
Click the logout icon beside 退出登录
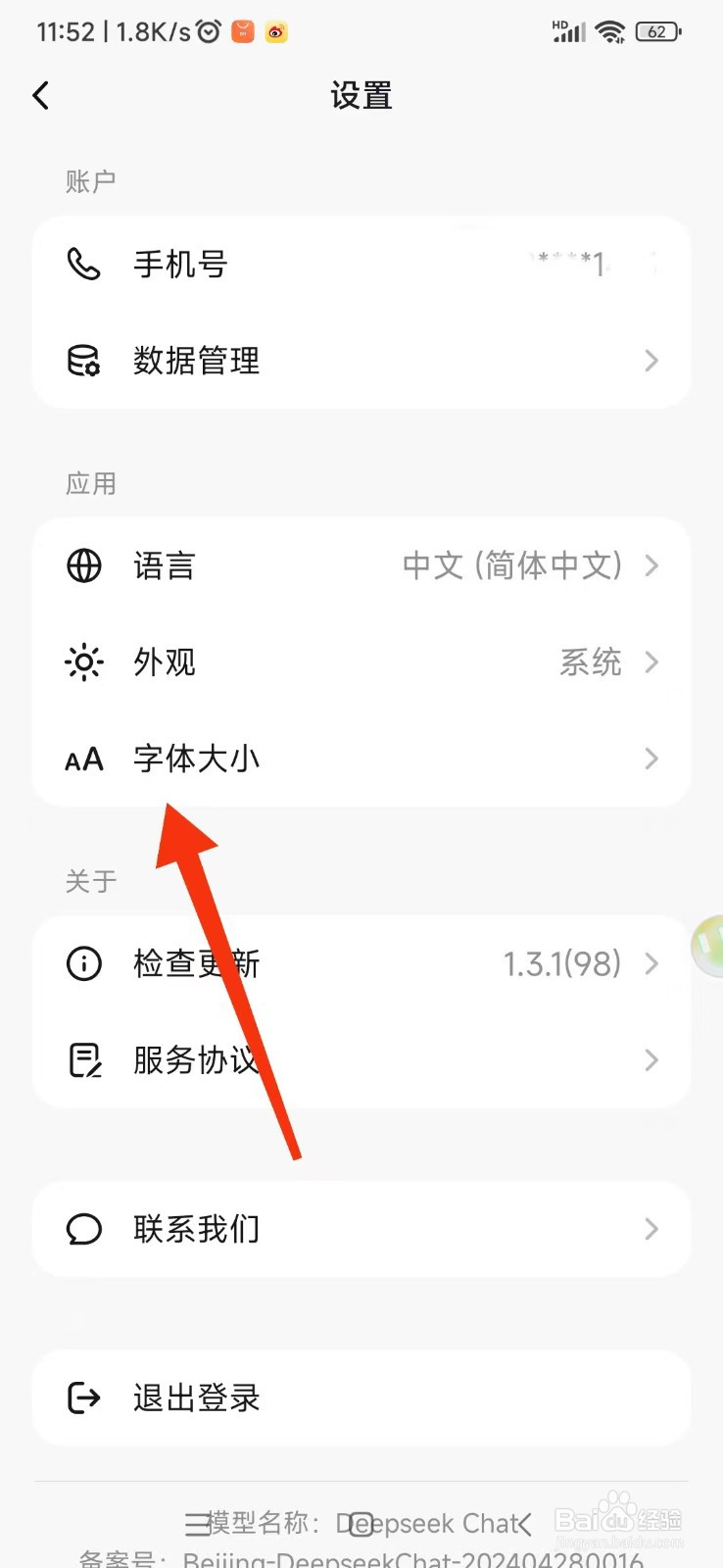coord(83,1398)
